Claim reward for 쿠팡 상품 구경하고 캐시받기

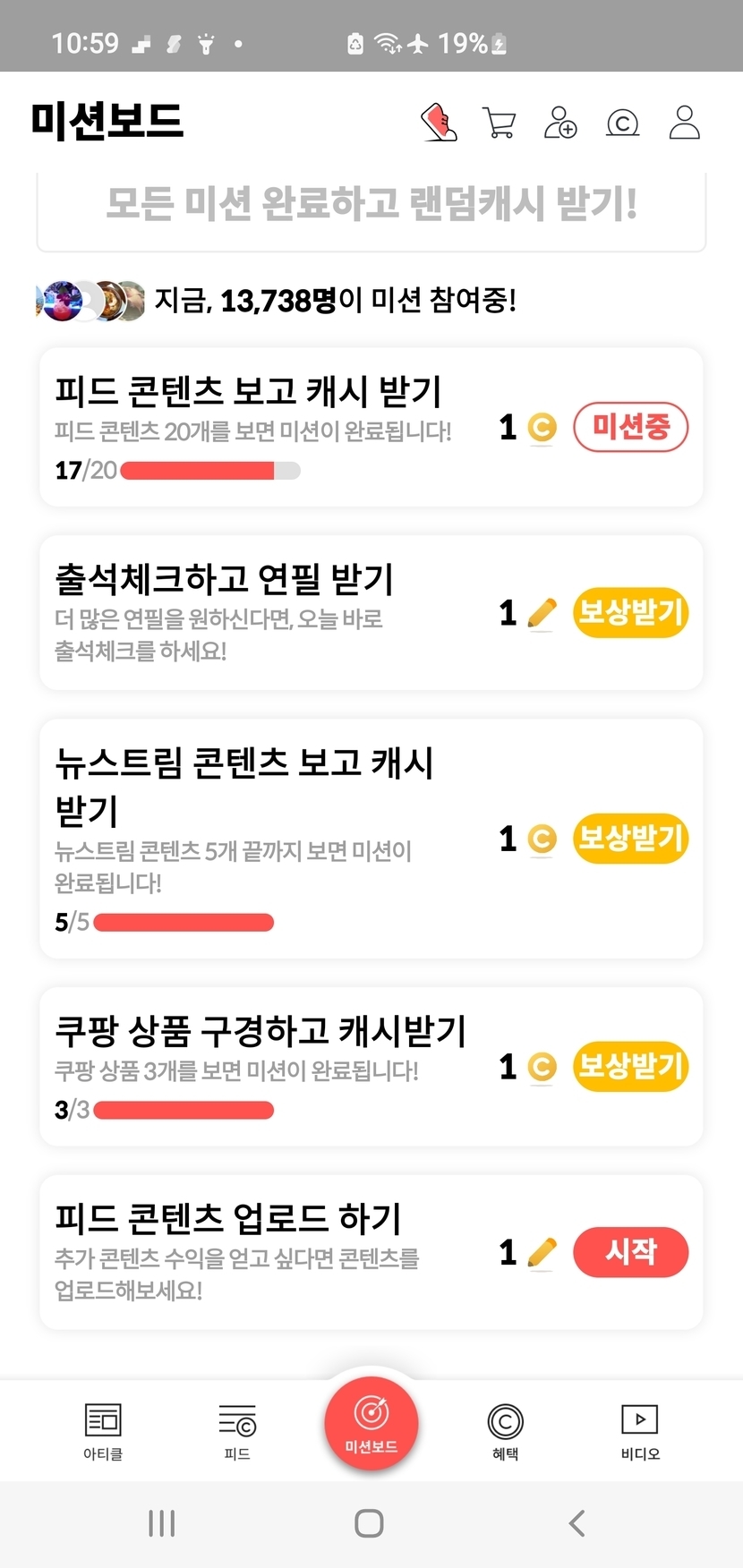(630, 1066)
